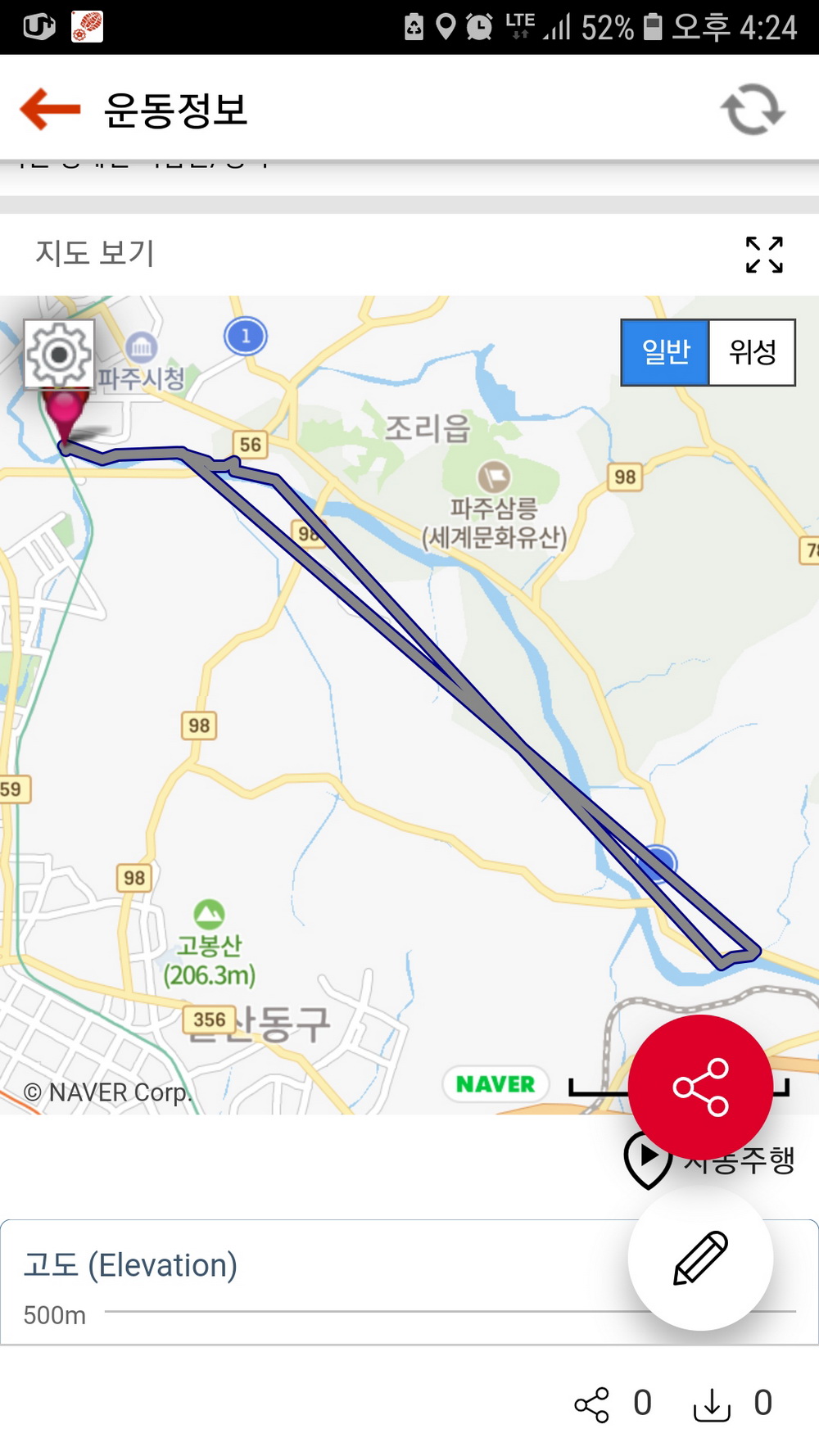This screenshot has width=819, height=1456.
Task: Tap the pencil edit button
Action: point(700,1258)
